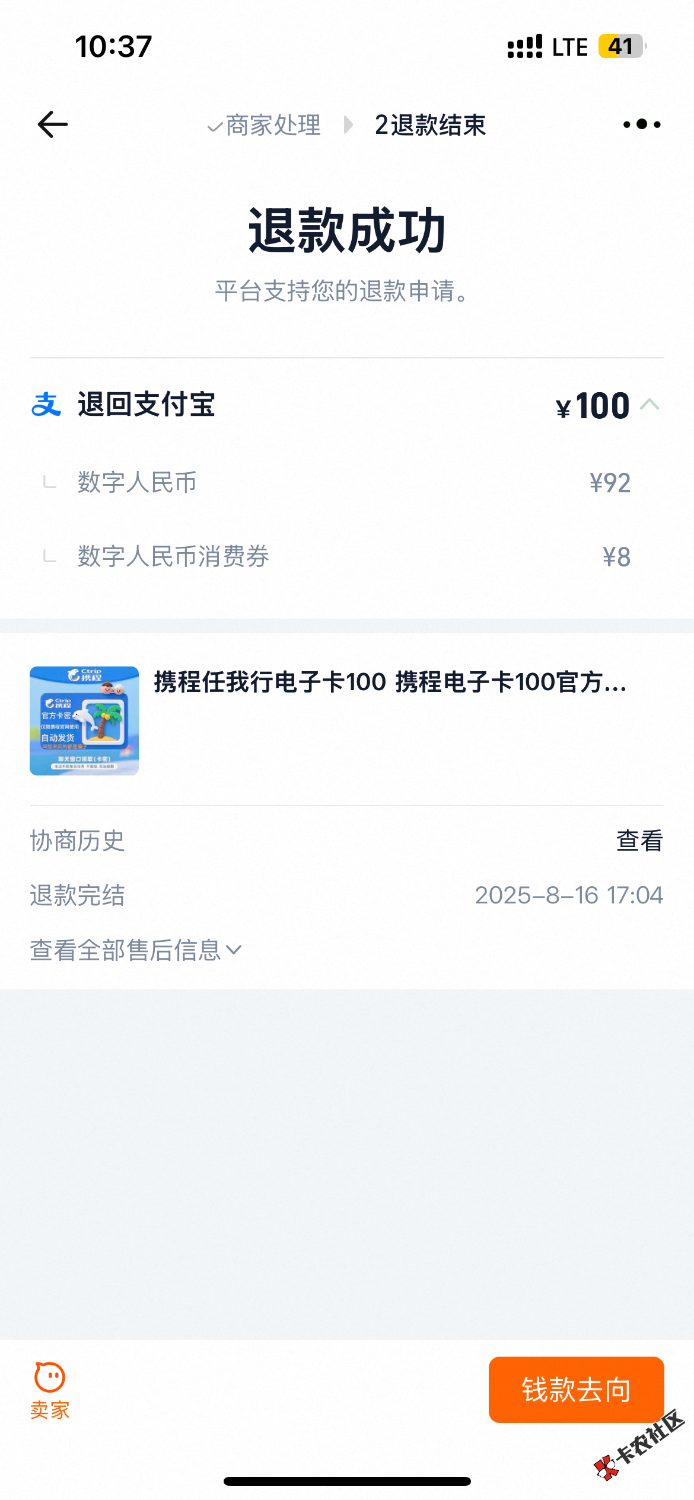Contact the 卖家 seller
The width and height of the screenshot is (694, 1500).
[x=49, y=1390]
